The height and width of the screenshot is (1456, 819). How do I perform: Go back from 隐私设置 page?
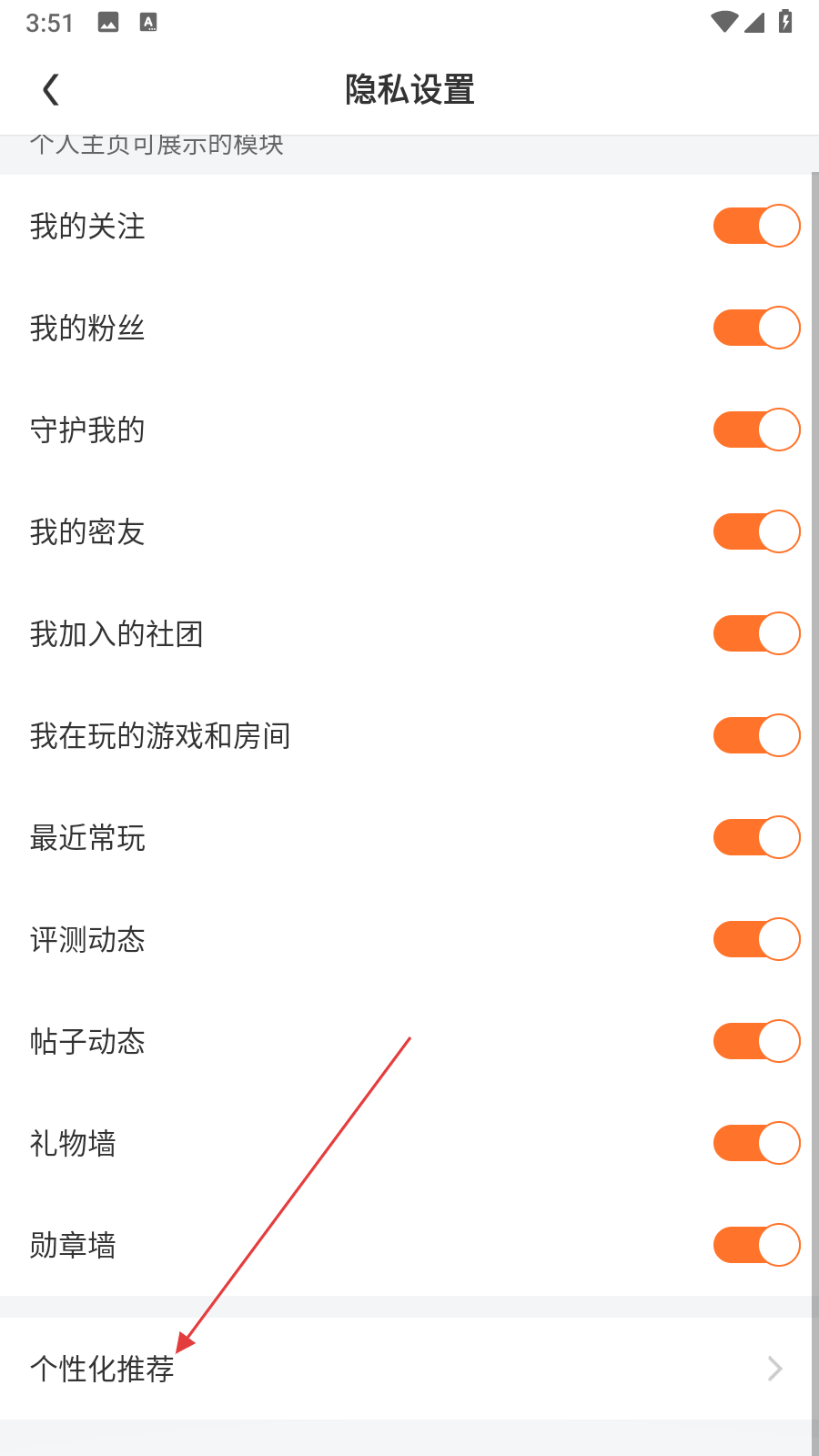(x=51, y=90)
